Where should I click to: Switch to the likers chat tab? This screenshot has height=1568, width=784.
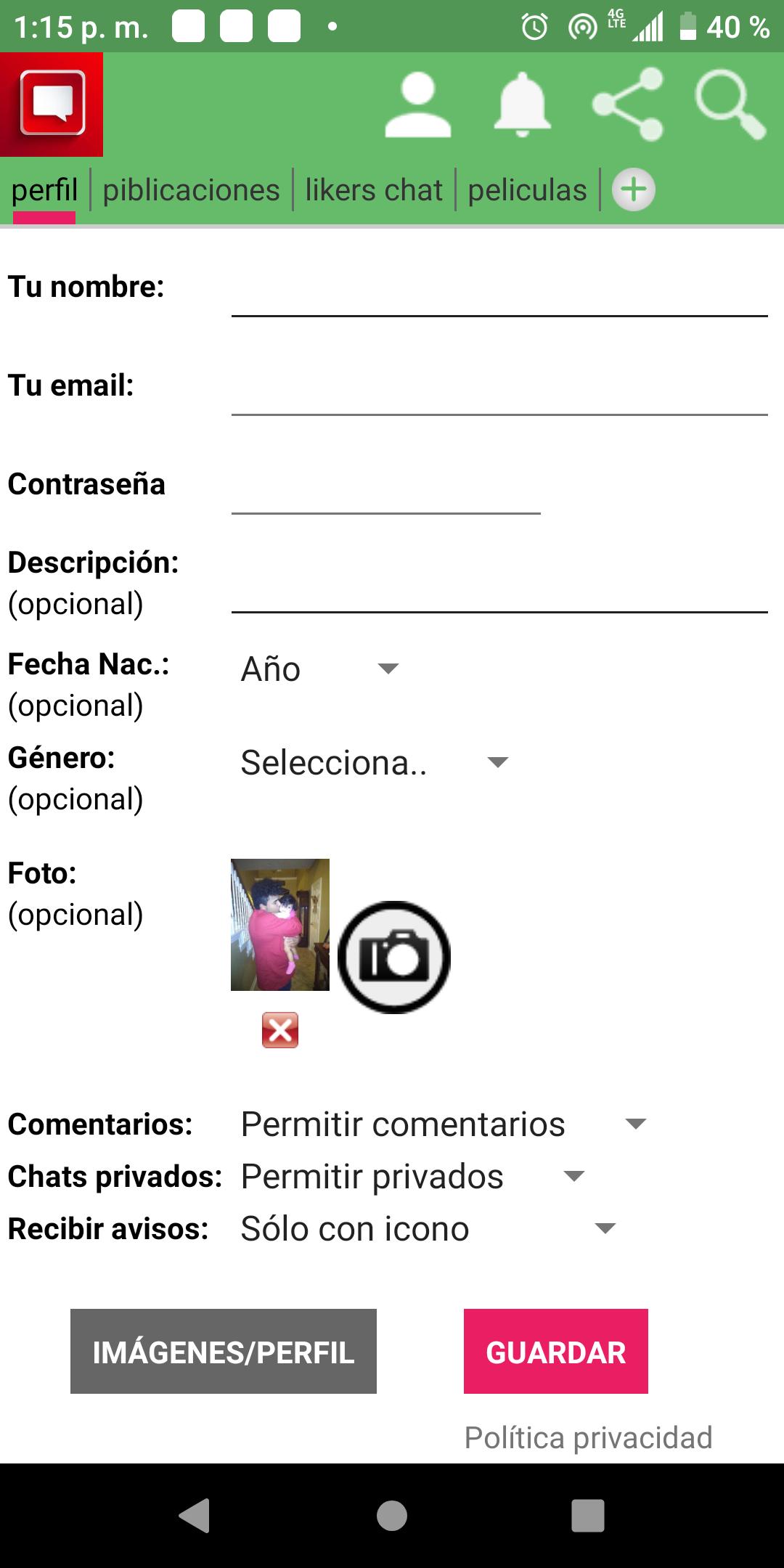374,190
